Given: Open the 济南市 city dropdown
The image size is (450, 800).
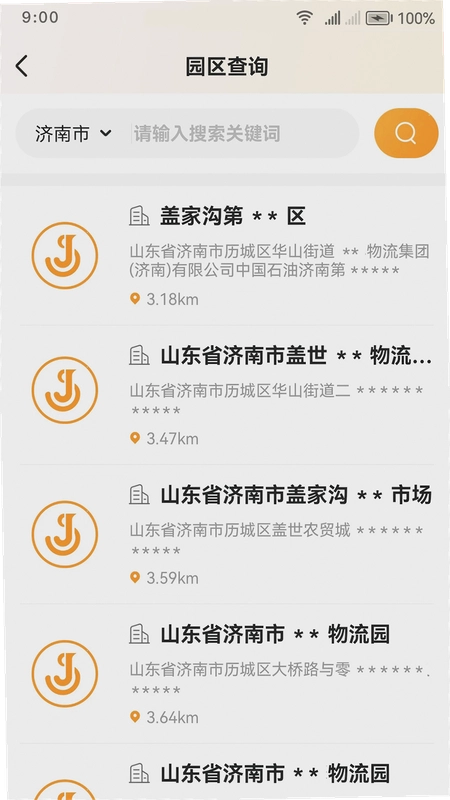Looking at the screenshot, I should [x=73, y=134].
